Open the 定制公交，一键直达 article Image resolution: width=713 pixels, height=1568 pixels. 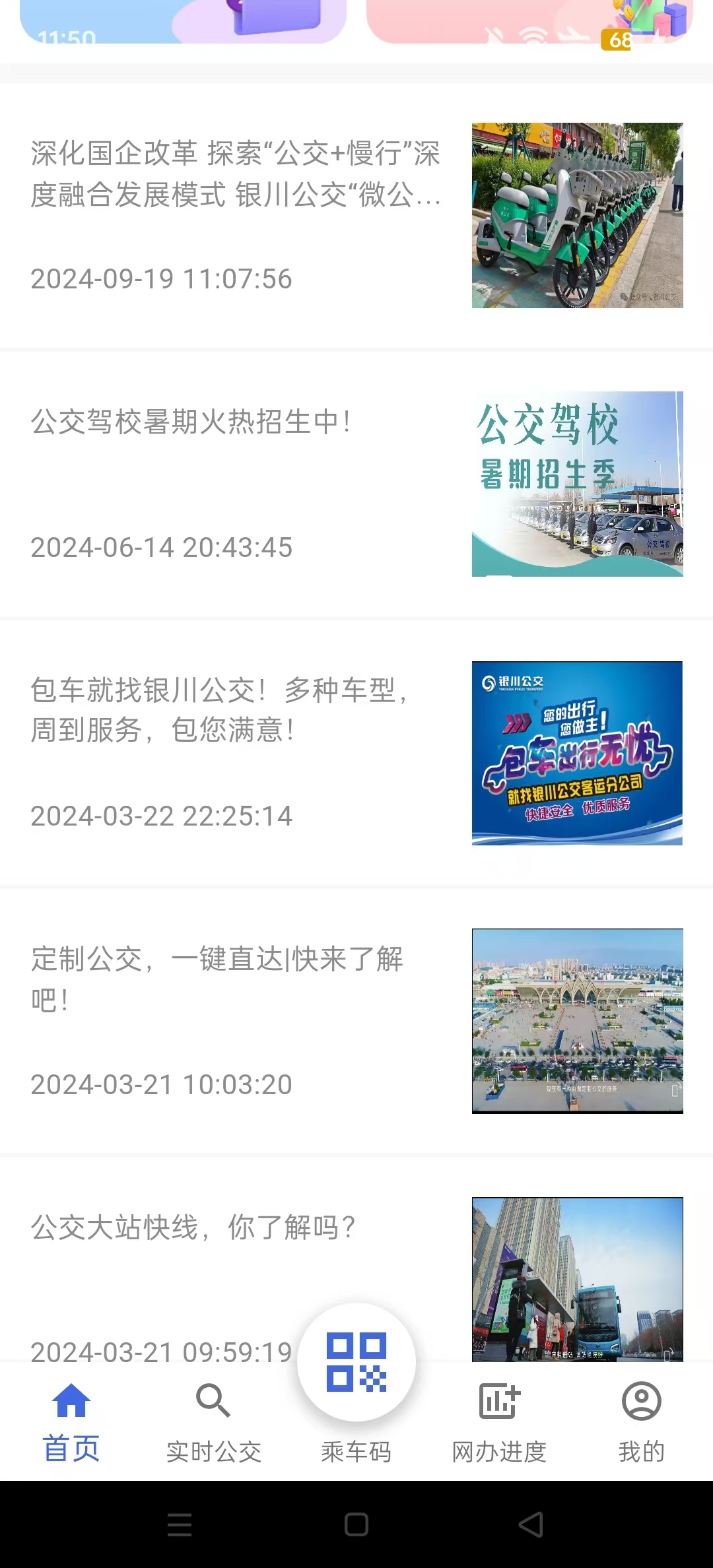218,979
